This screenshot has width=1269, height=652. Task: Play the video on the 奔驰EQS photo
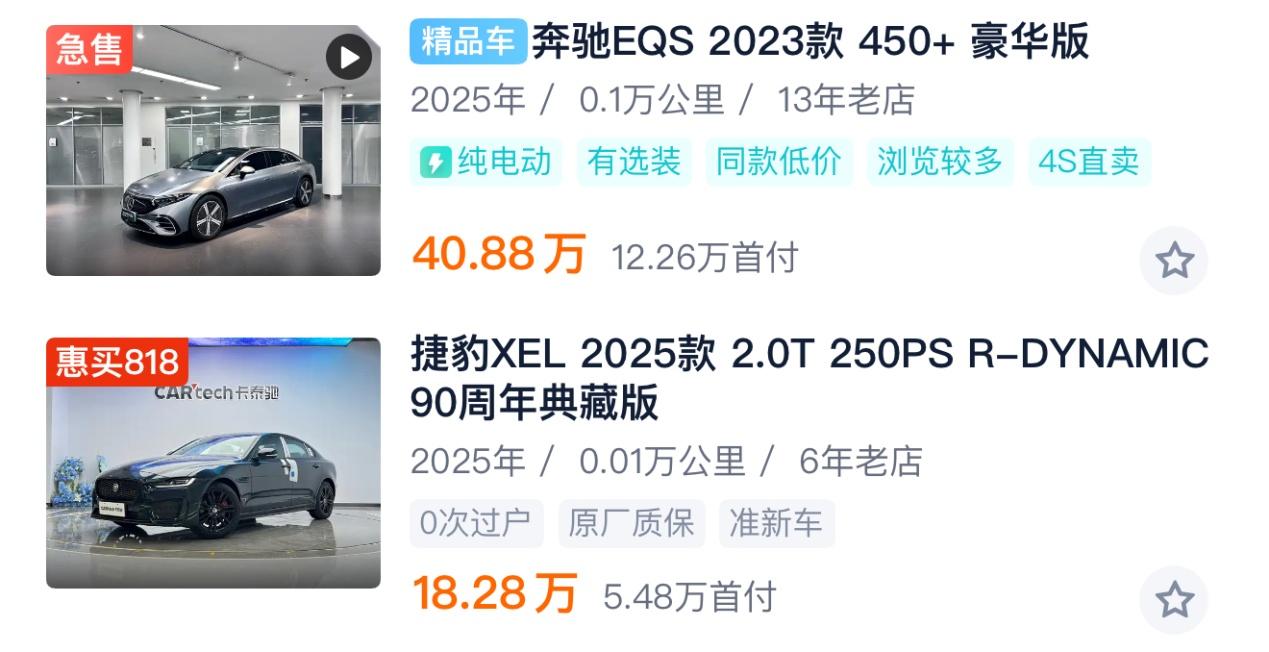(348, 57)
